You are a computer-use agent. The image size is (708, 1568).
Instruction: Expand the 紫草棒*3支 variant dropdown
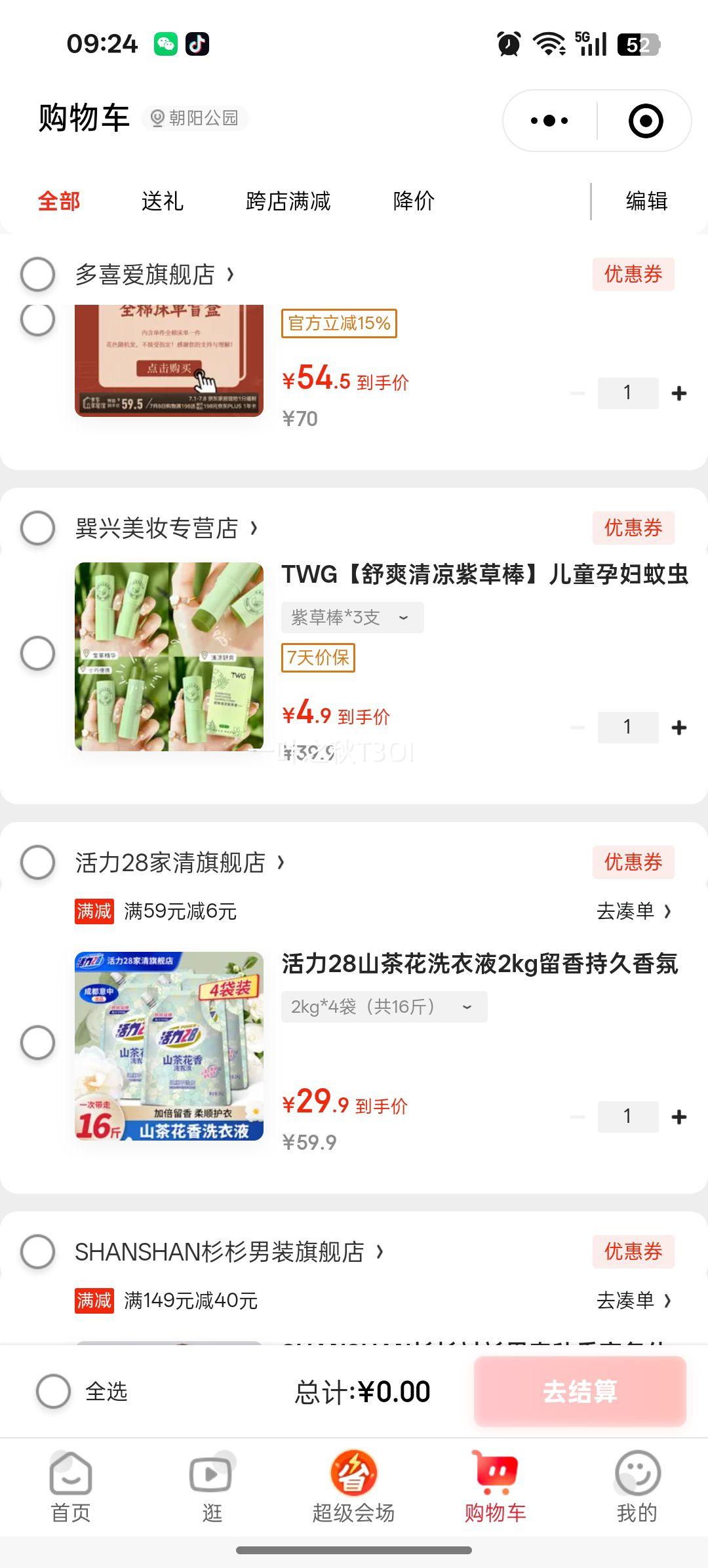tap(352, 617)
